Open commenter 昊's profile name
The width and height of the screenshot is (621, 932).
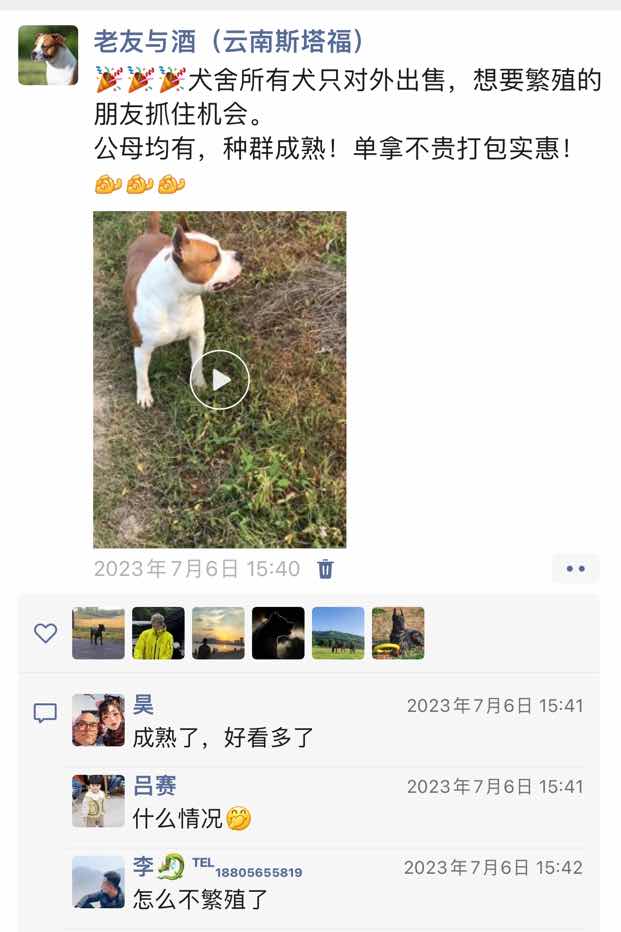[x=144, y=705]
